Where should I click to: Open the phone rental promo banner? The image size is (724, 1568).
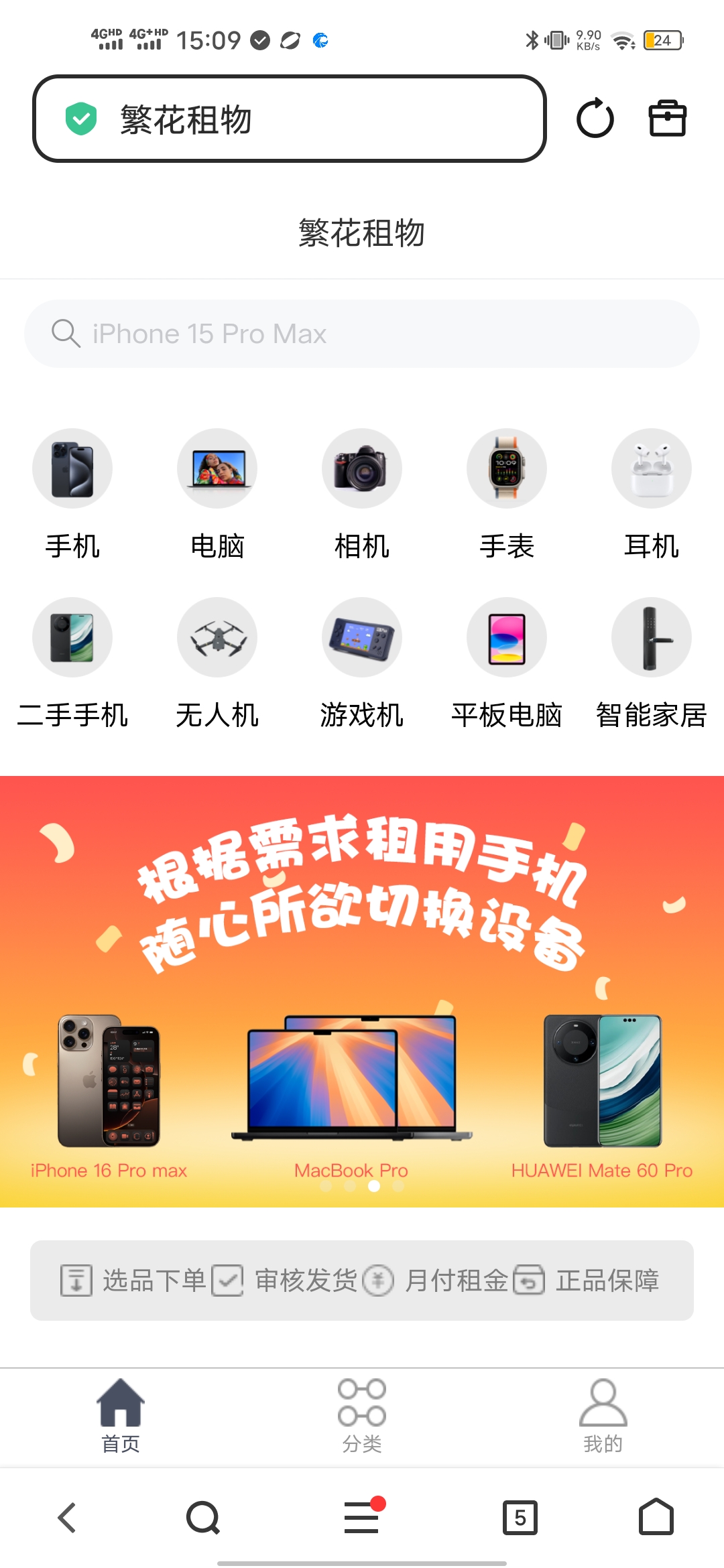(362, 990)
